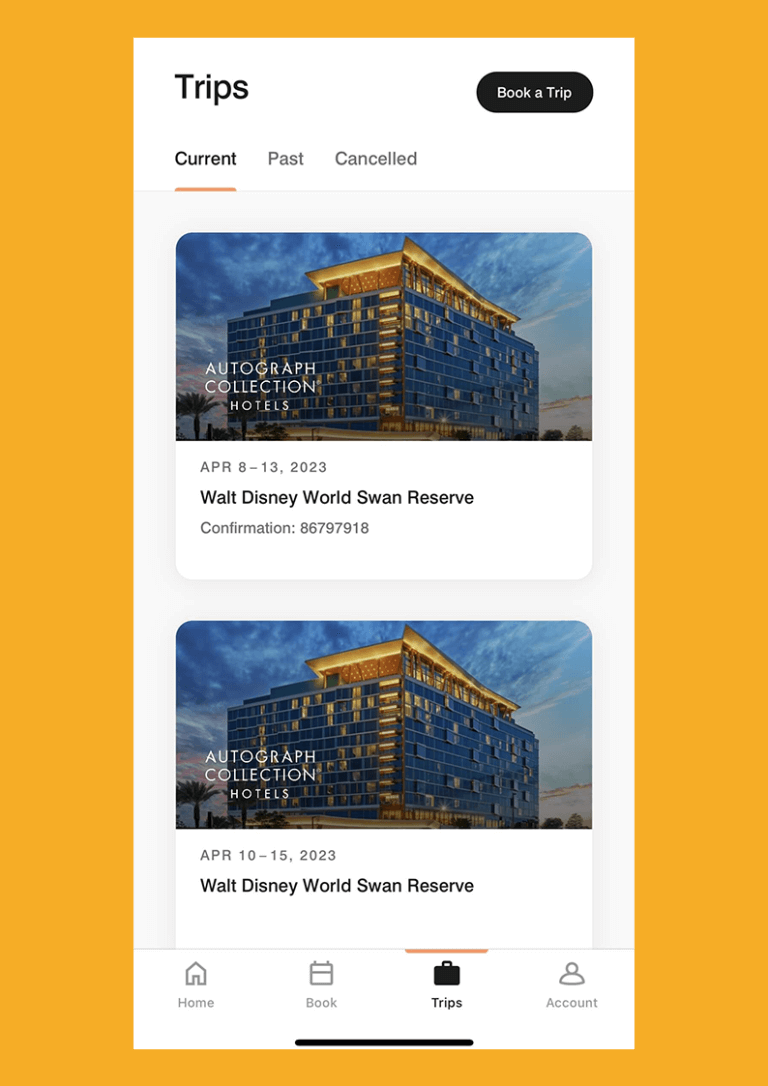The height and width of the screenshot is (1086, 768).
Task: Open the Account tab
Action: pyautogui.click(x=571, y=985)
